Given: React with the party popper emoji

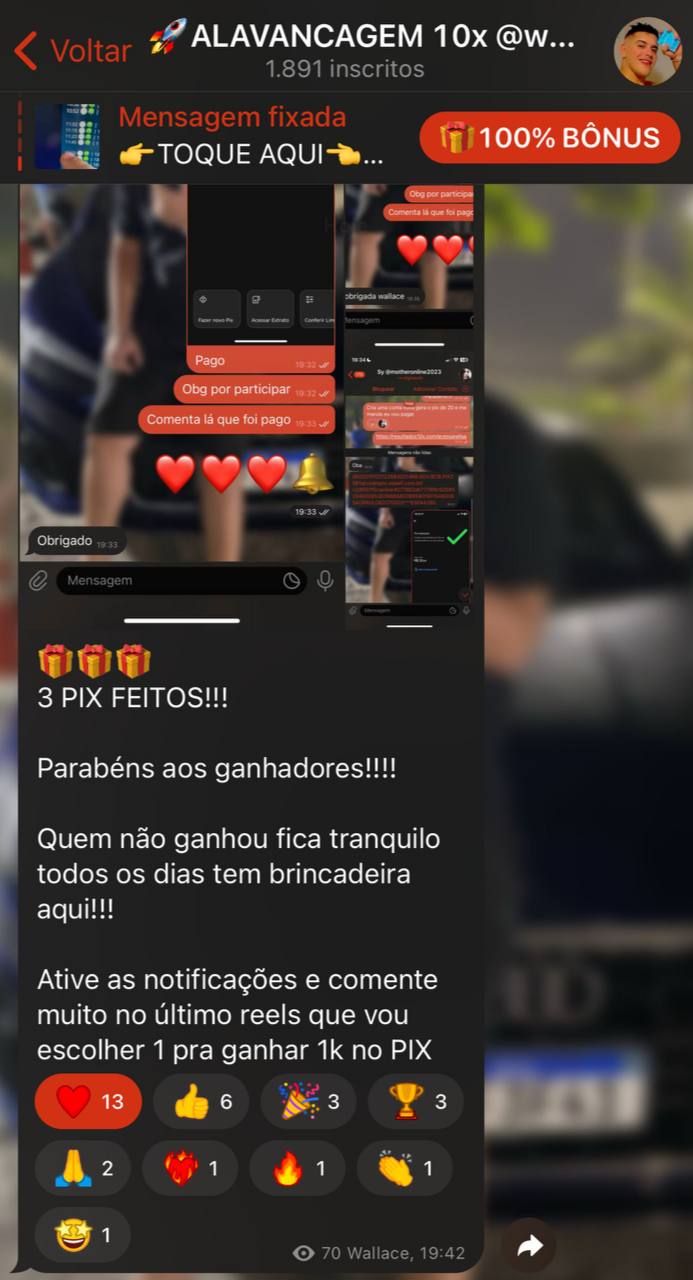Looking at the screenshot, I should tap(308, 1102).
